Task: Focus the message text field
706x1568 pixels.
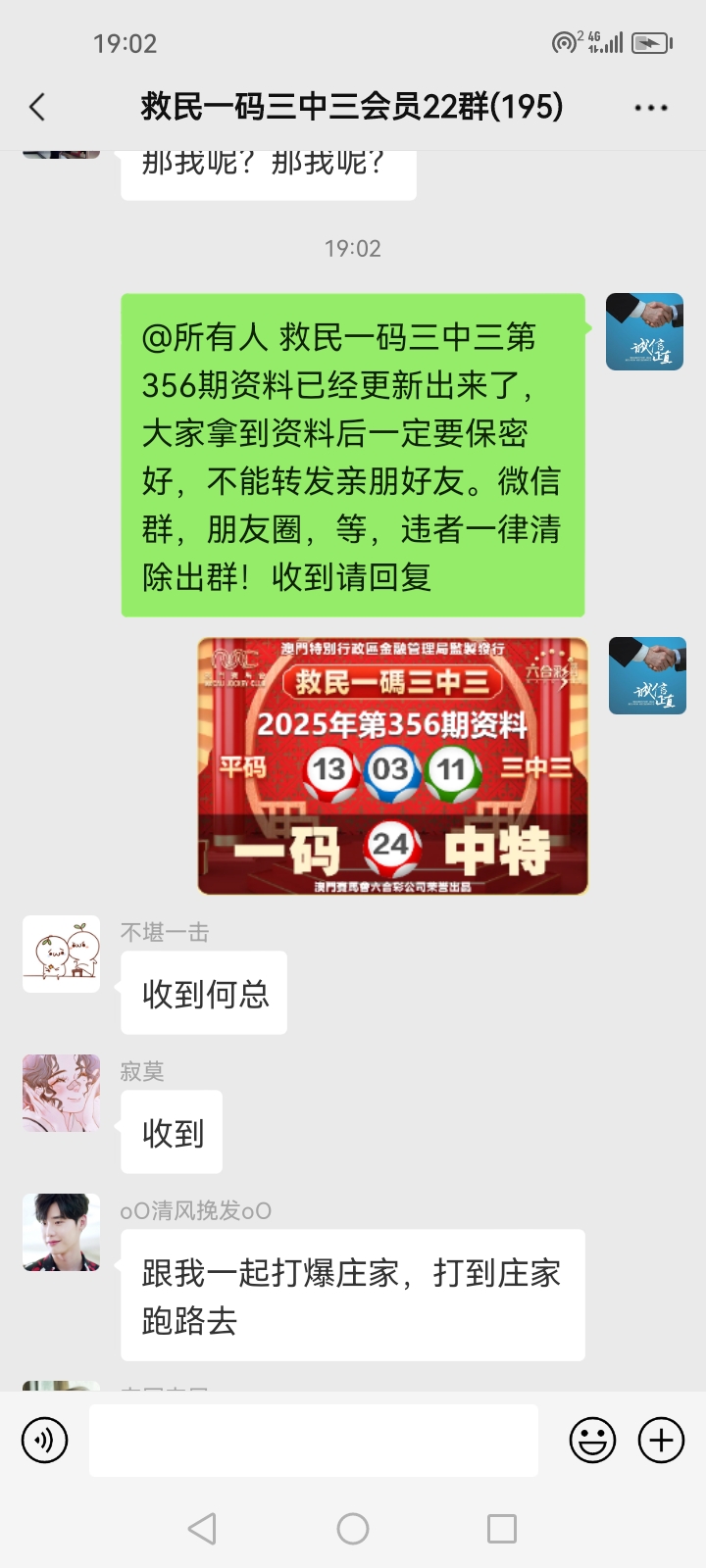Action: click(314, 1441)
